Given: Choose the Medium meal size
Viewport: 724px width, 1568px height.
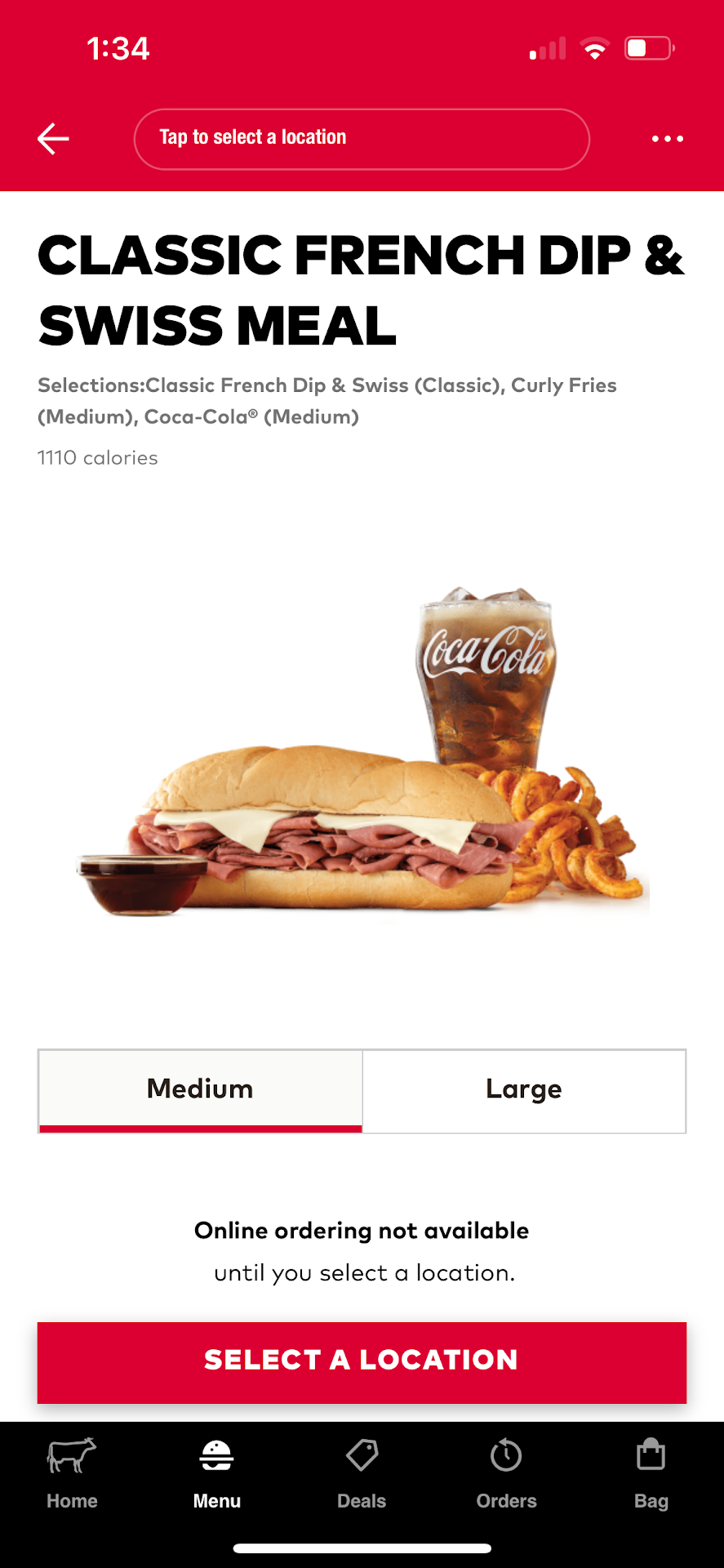Looking at the screenshot, I should click(x=200, y=1090).
